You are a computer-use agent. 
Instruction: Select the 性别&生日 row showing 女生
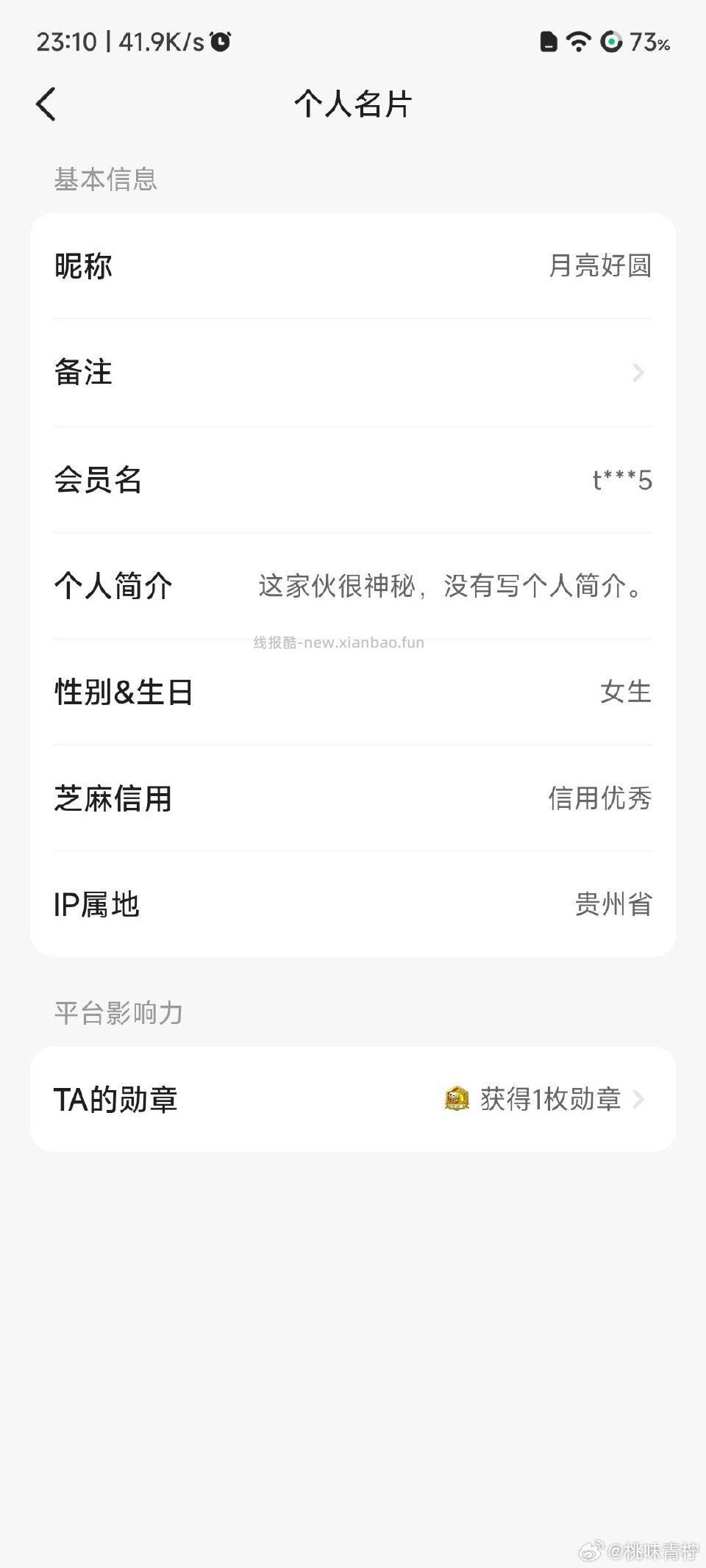[353, 691]
